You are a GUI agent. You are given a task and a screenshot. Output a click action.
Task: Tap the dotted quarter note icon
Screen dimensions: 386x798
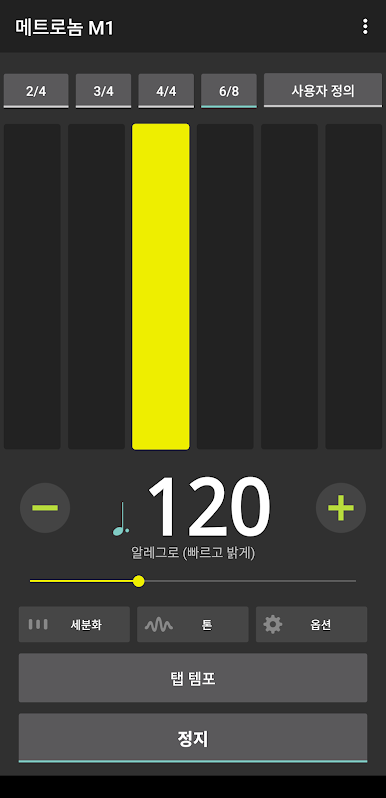click(x=121, y=519)
